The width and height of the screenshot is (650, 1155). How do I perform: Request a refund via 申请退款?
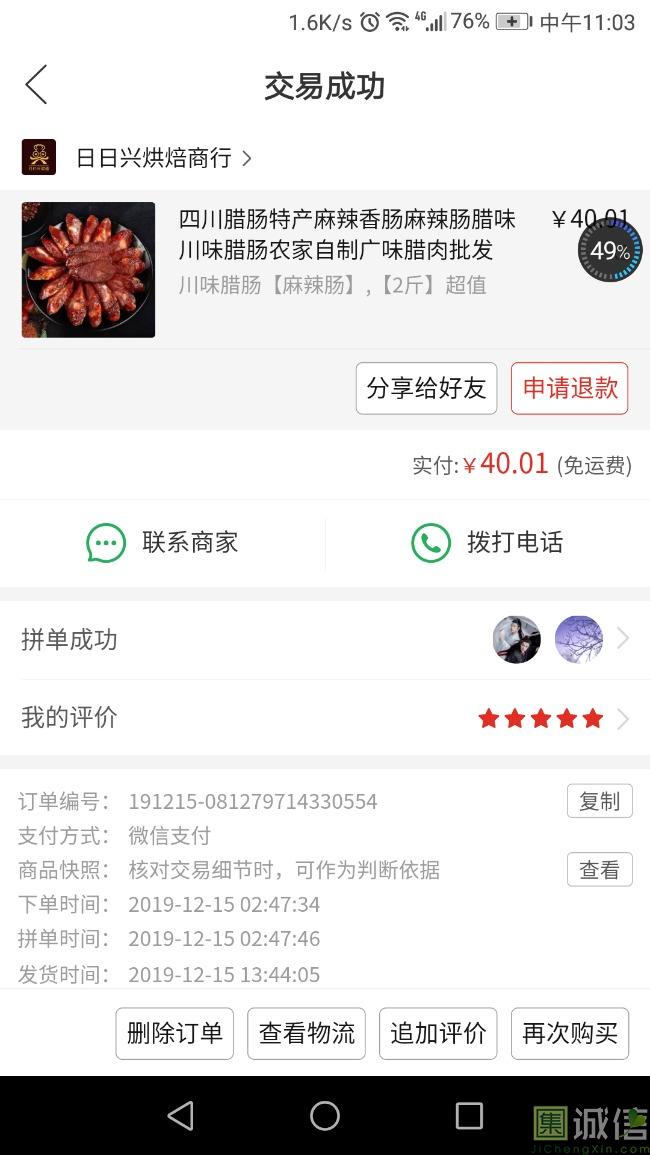pos(569,388)
